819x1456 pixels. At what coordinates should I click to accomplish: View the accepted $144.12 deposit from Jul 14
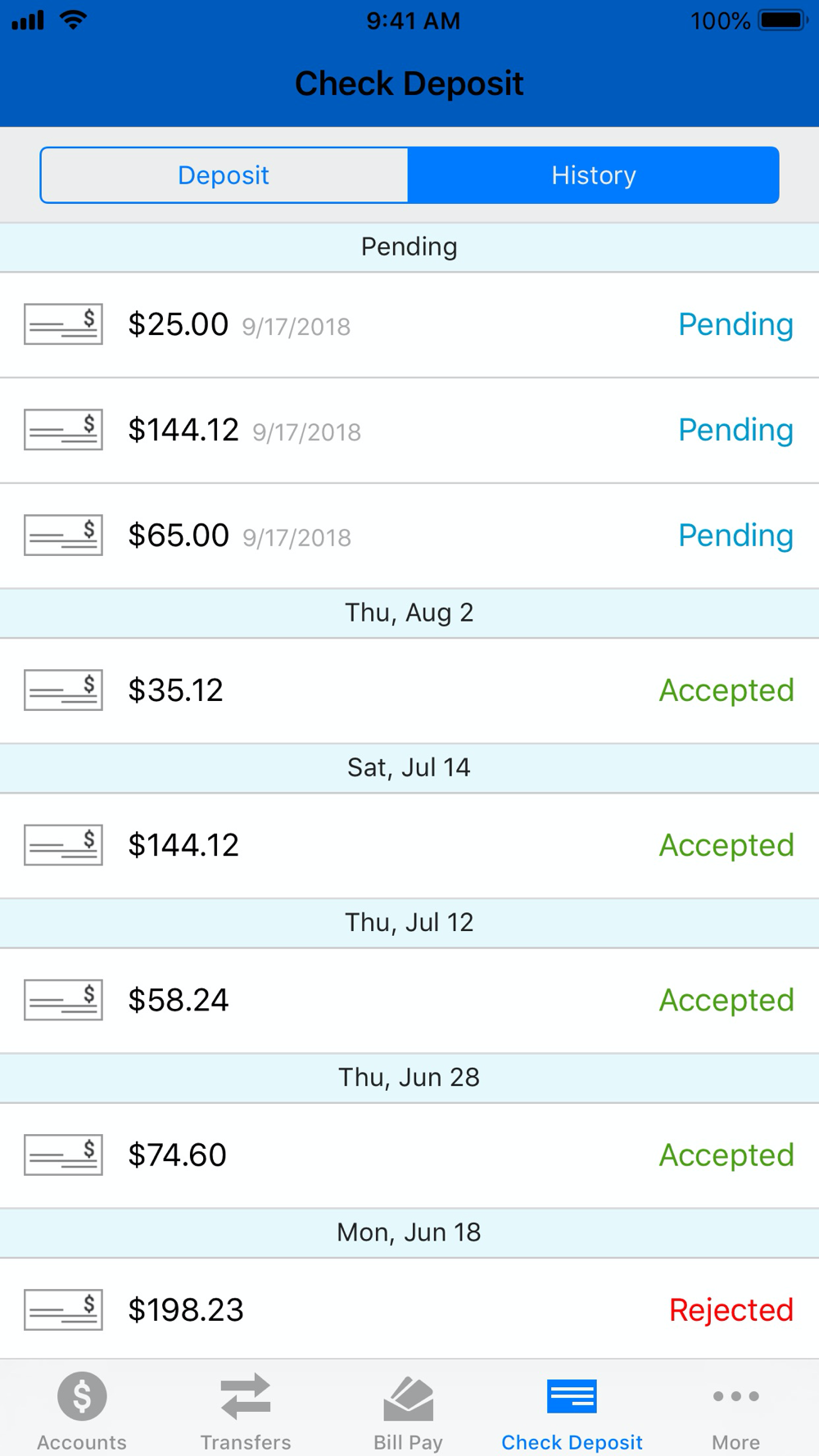409,845
